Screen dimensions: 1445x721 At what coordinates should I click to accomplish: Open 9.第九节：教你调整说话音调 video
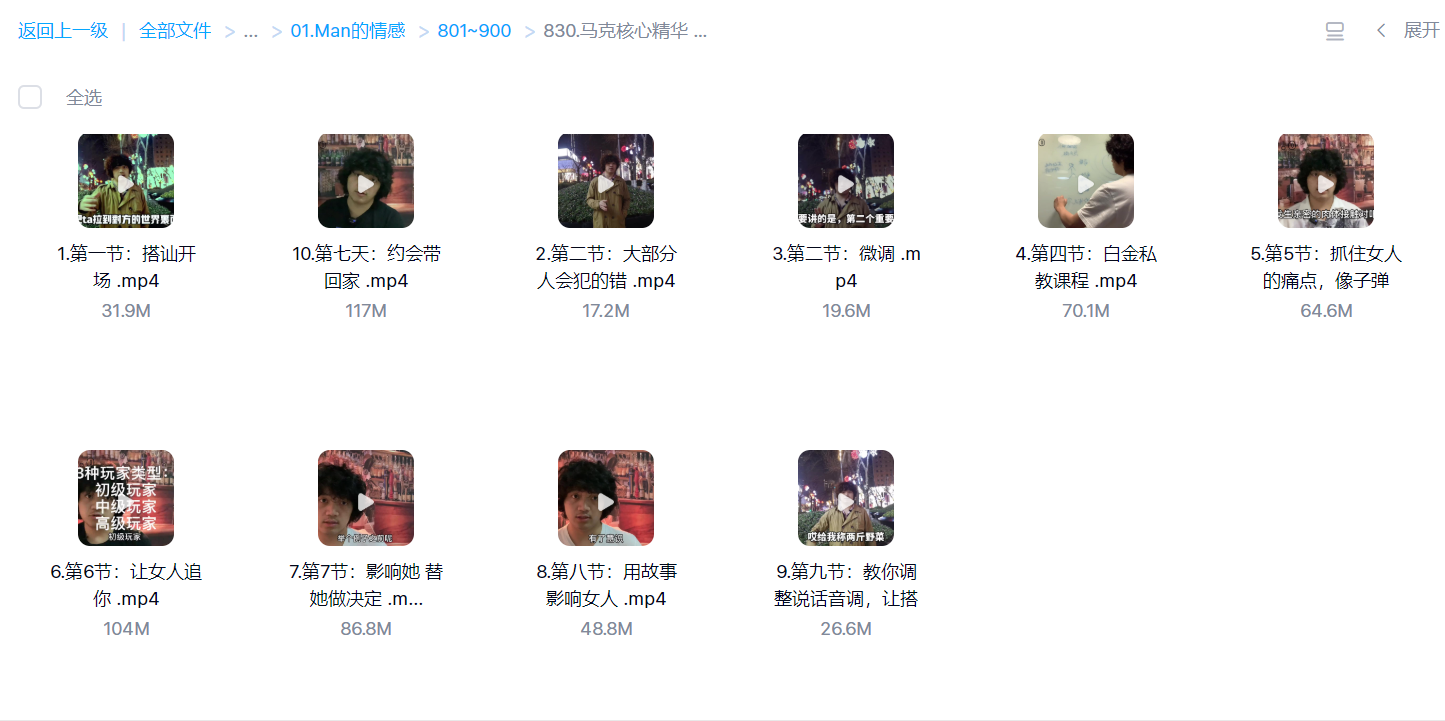pos(846,498)
